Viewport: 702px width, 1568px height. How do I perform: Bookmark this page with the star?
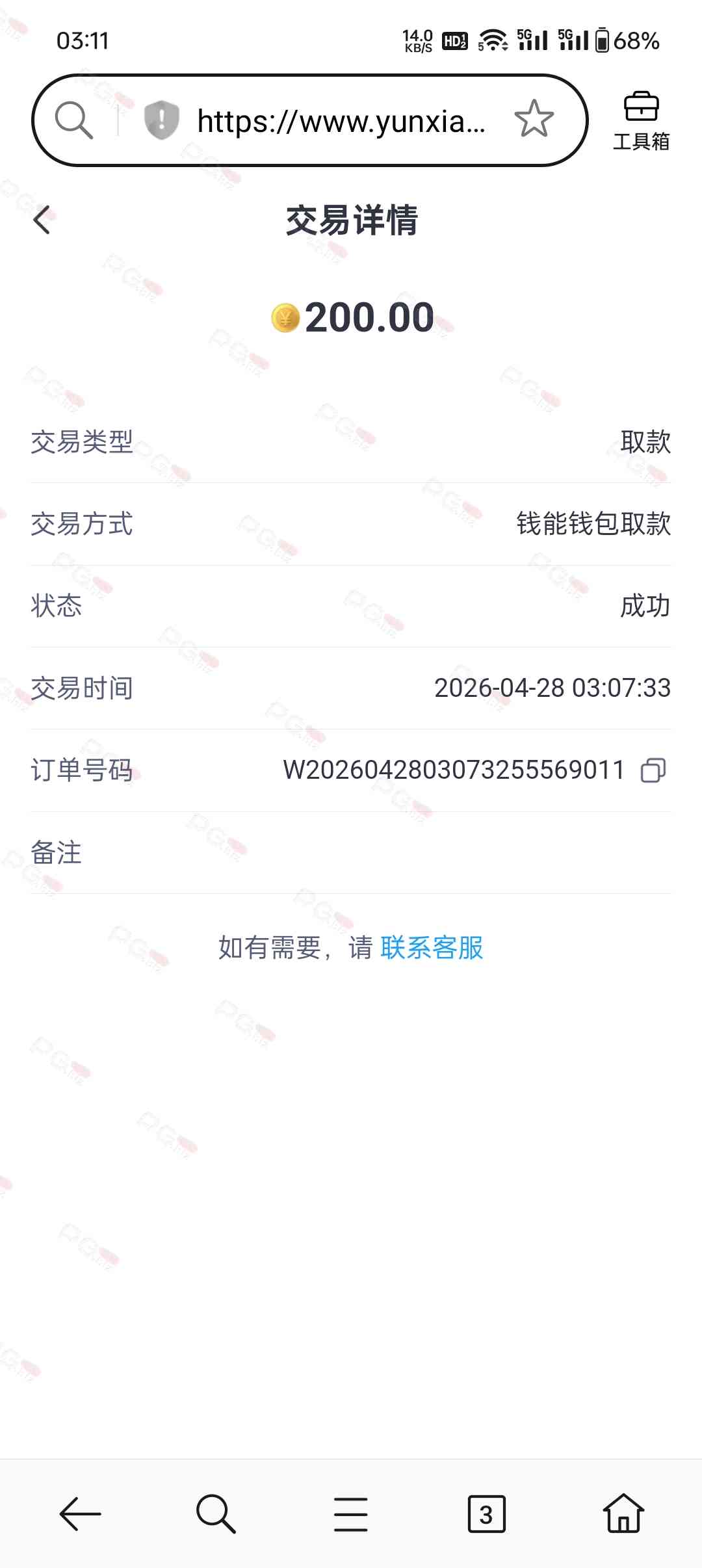(534, 120)
